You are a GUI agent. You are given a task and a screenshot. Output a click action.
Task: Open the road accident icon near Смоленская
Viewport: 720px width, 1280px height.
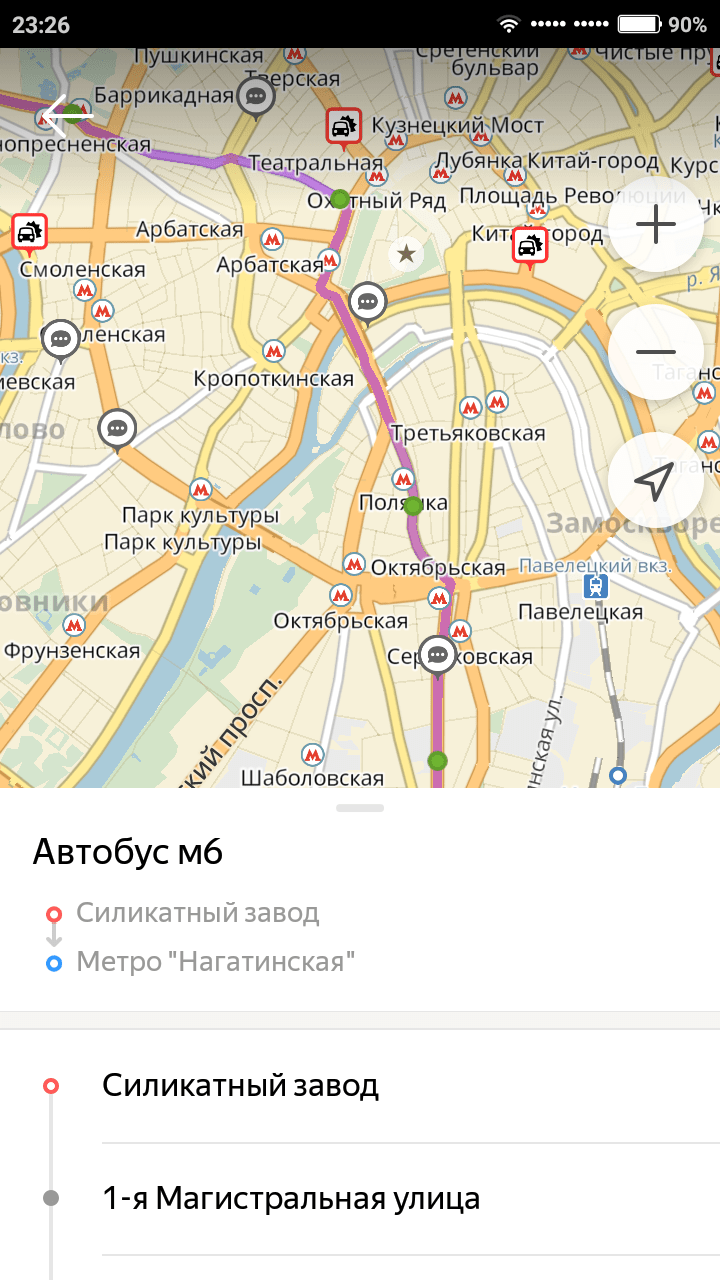(28, 232)
